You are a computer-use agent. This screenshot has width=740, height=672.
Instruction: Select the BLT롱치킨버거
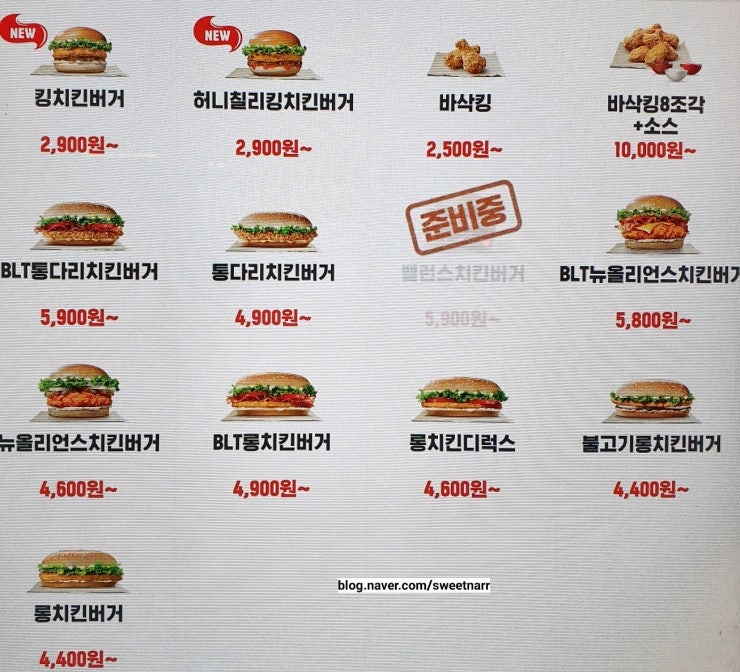pos(272,396)
